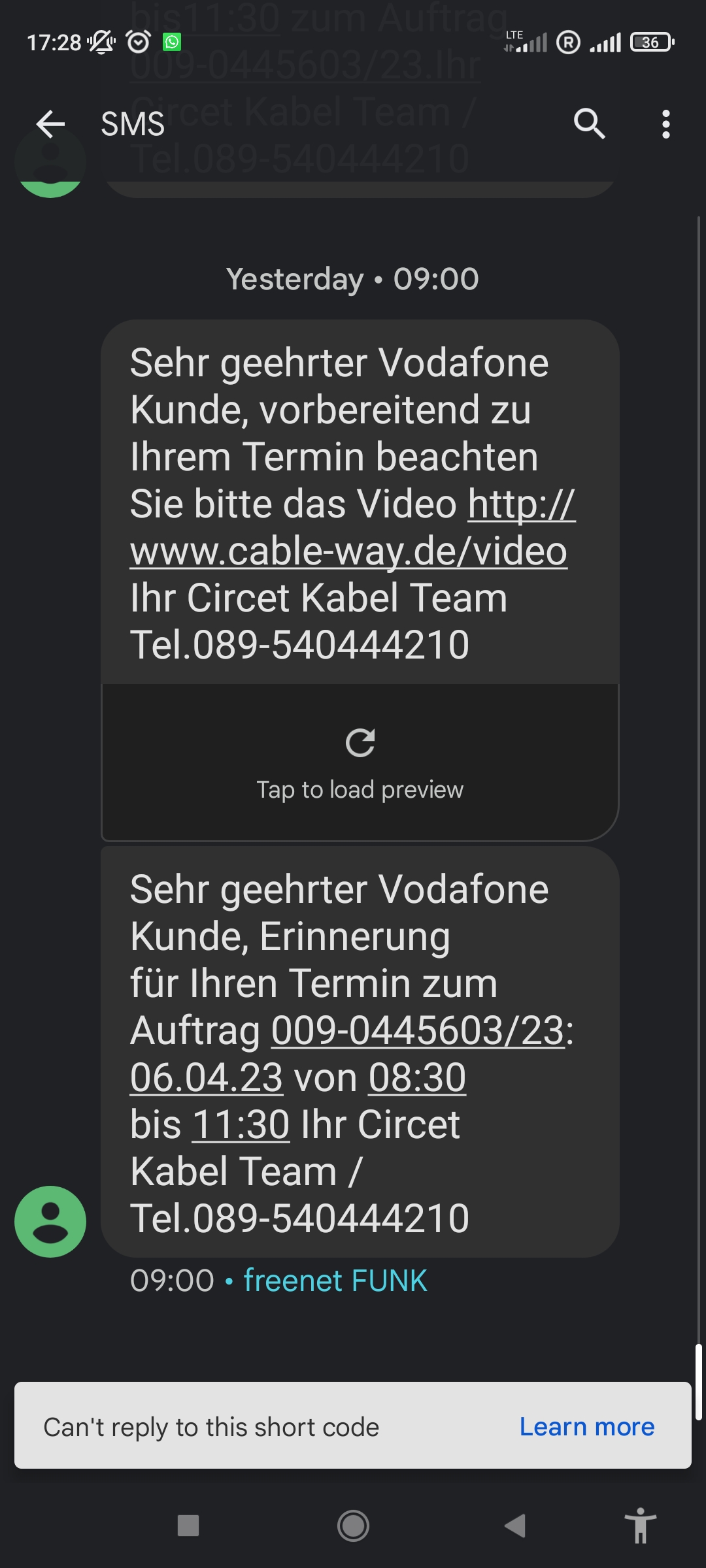Go back from the SMS conversation
The height and width of the screenshot is (1568, 706).
[50, 124]
